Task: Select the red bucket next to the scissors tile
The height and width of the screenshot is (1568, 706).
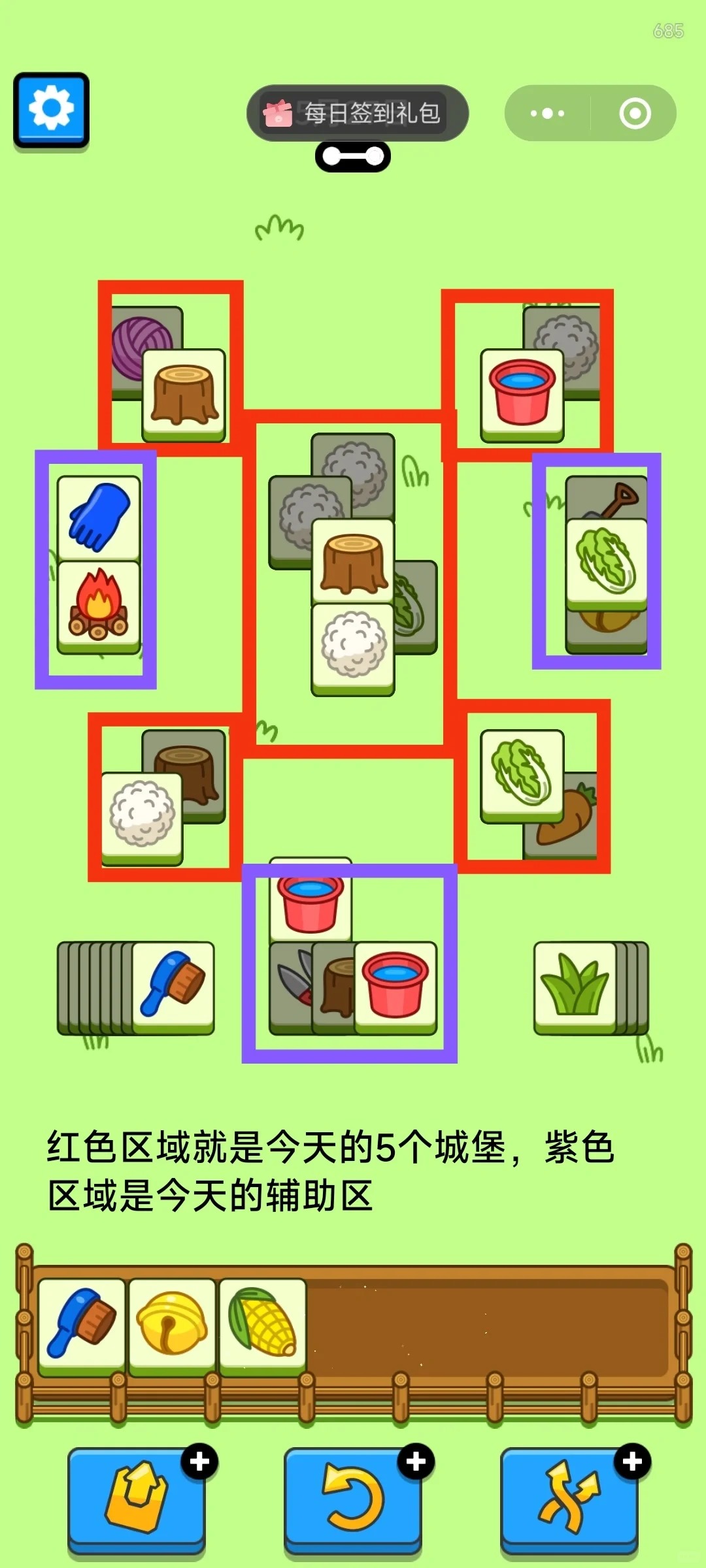Action: (395, 985)
